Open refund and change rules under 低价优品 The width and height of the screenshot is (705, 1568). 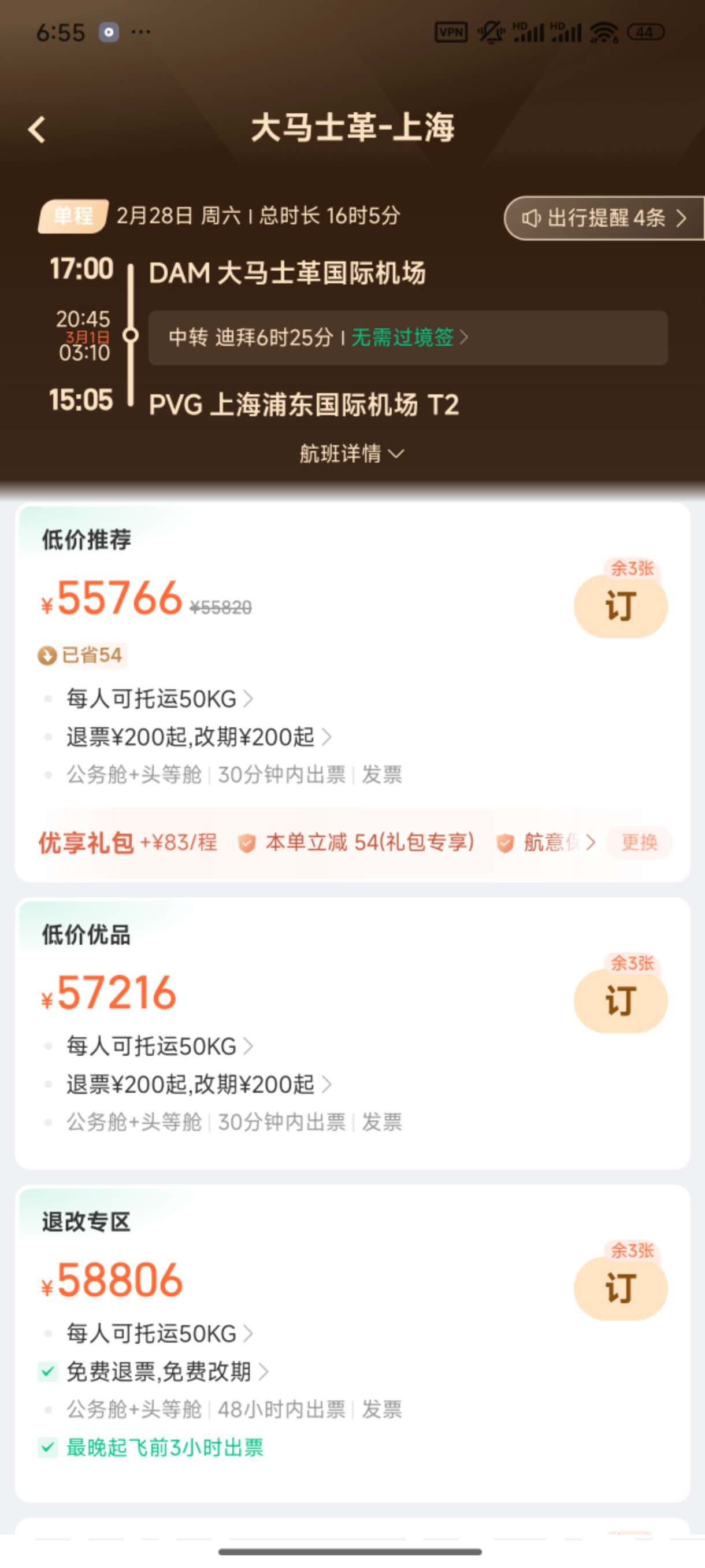[x=198, y=1084]
